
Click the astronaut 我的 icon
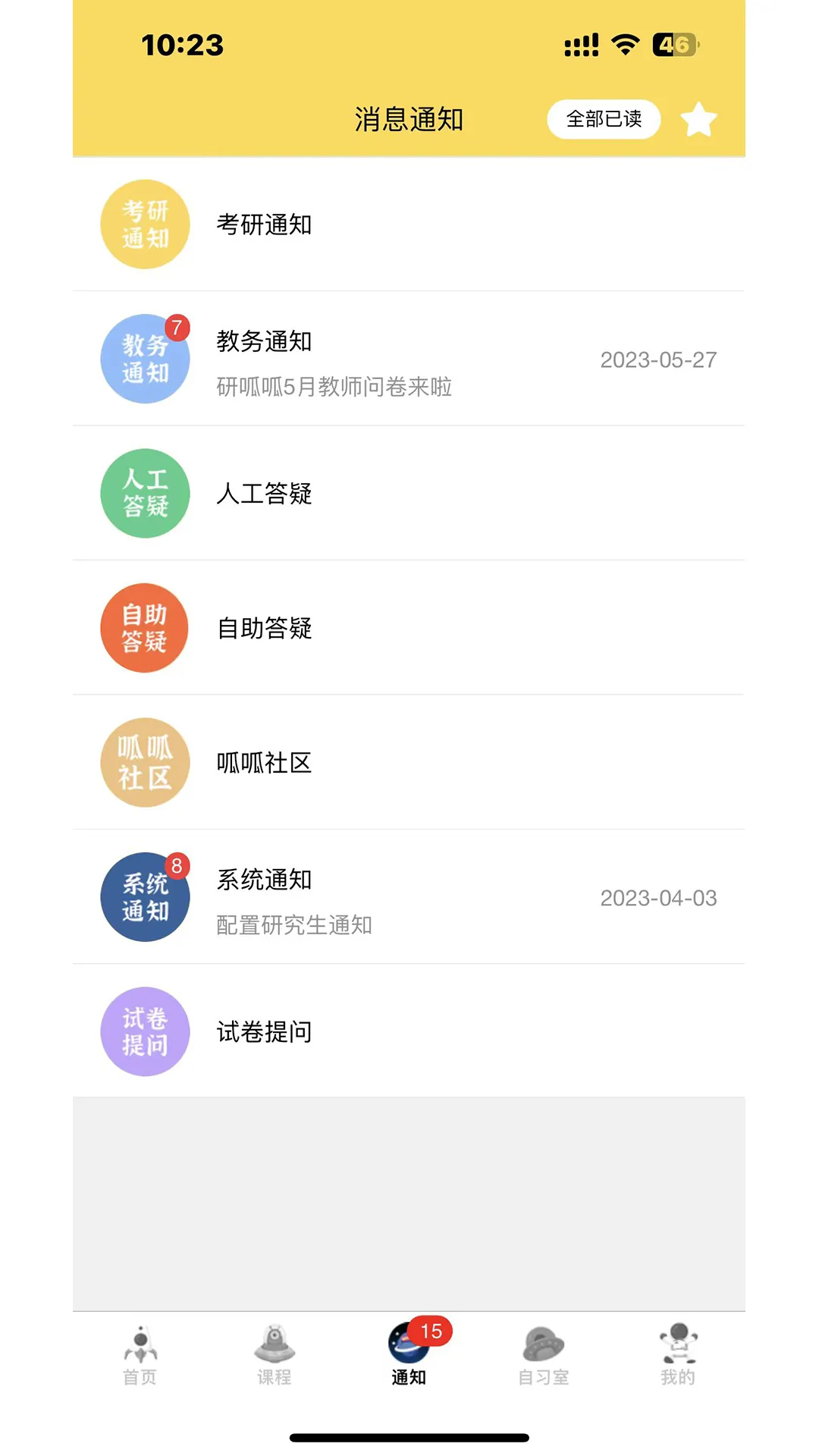pyautogui.click(x=678, y=1346)
